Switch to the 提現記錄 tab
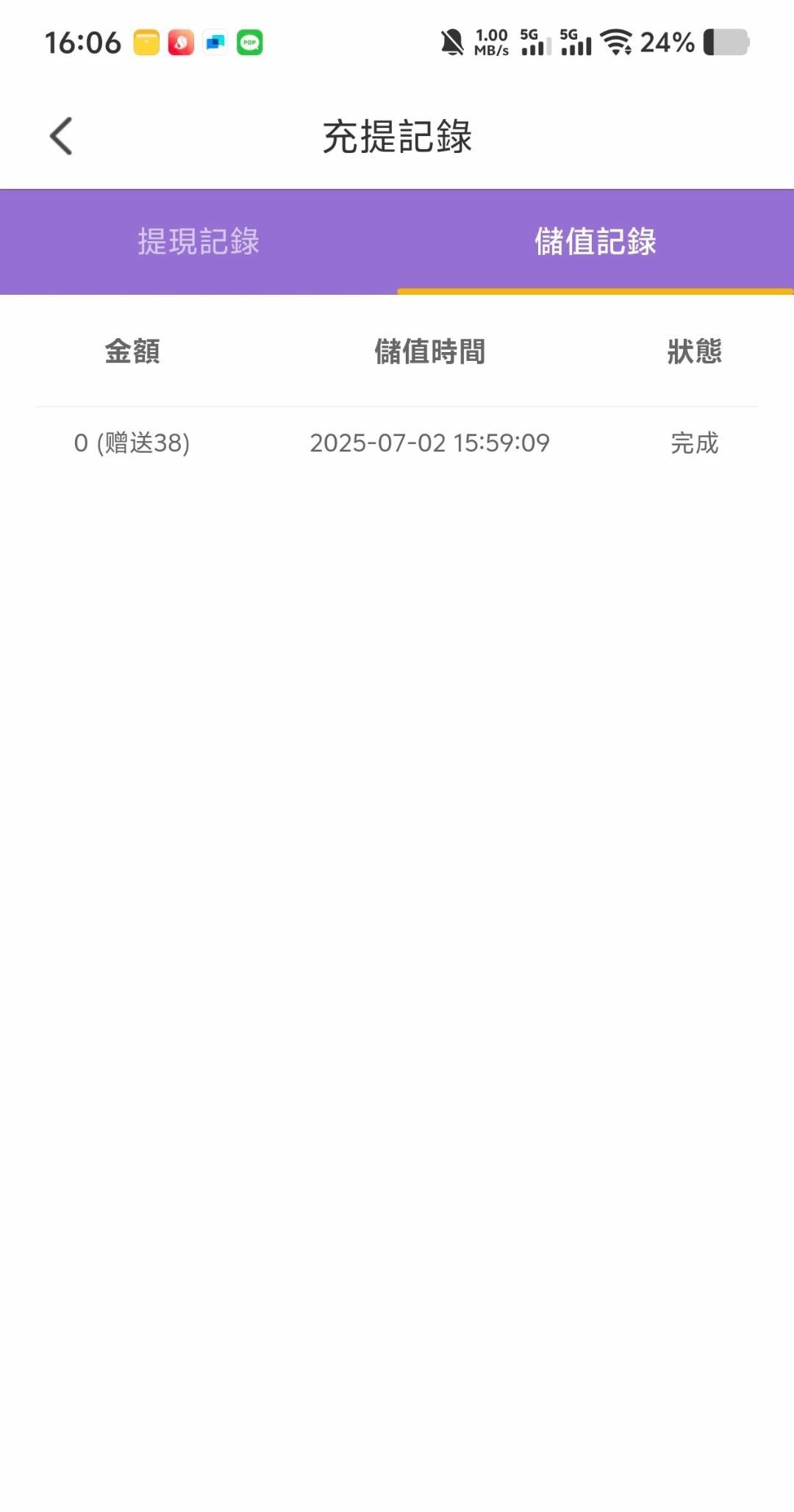The width and height of the screenshot is (794, 1512). tap(198, 242)
